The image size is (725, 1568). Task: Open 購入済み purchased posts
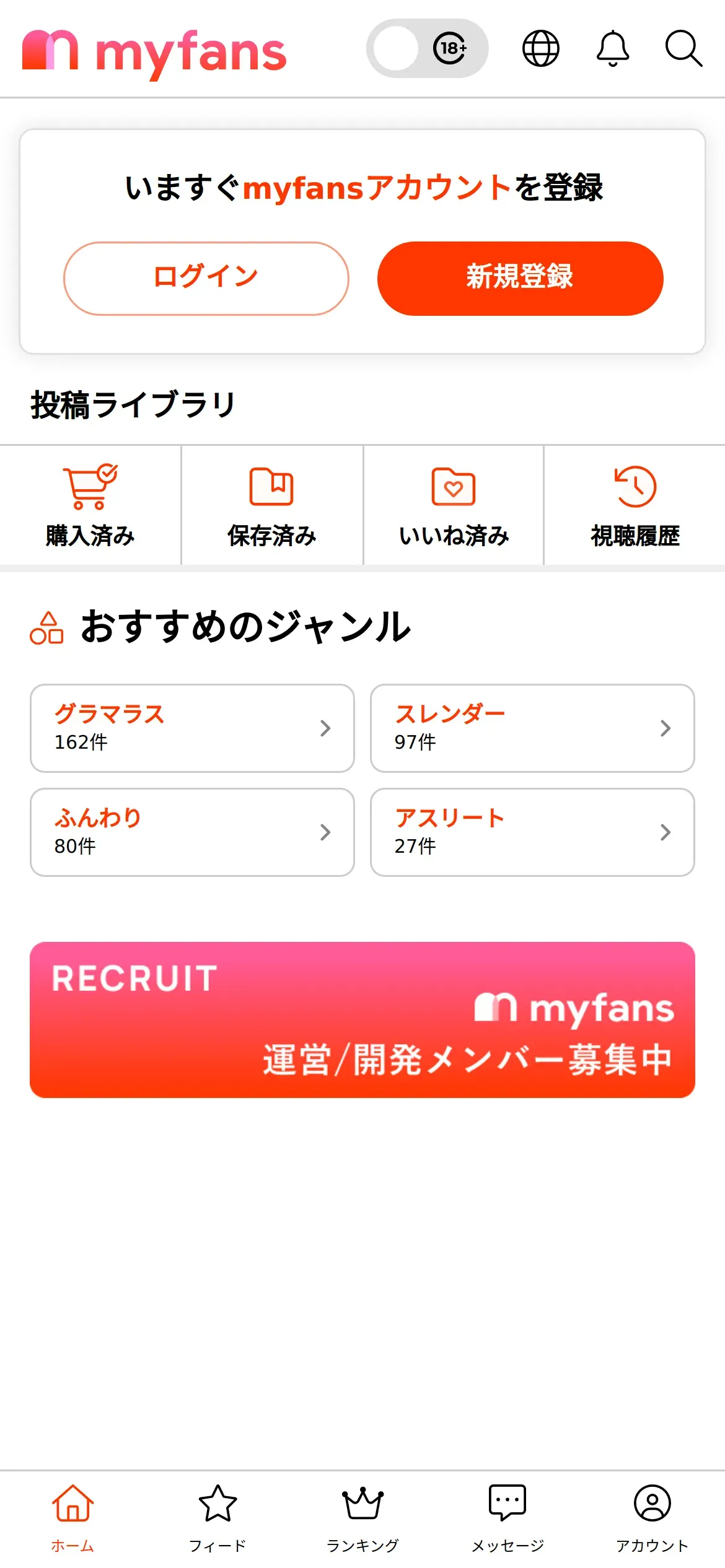90,505
